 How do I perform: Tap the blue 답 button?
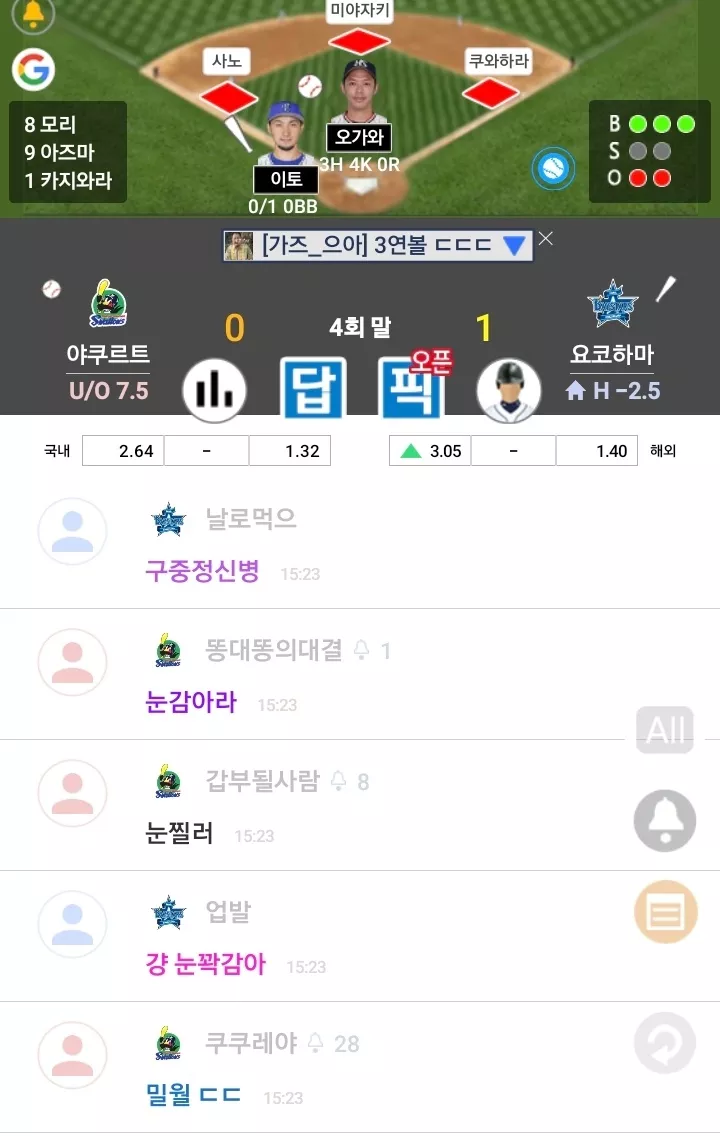tap(313, 389)
